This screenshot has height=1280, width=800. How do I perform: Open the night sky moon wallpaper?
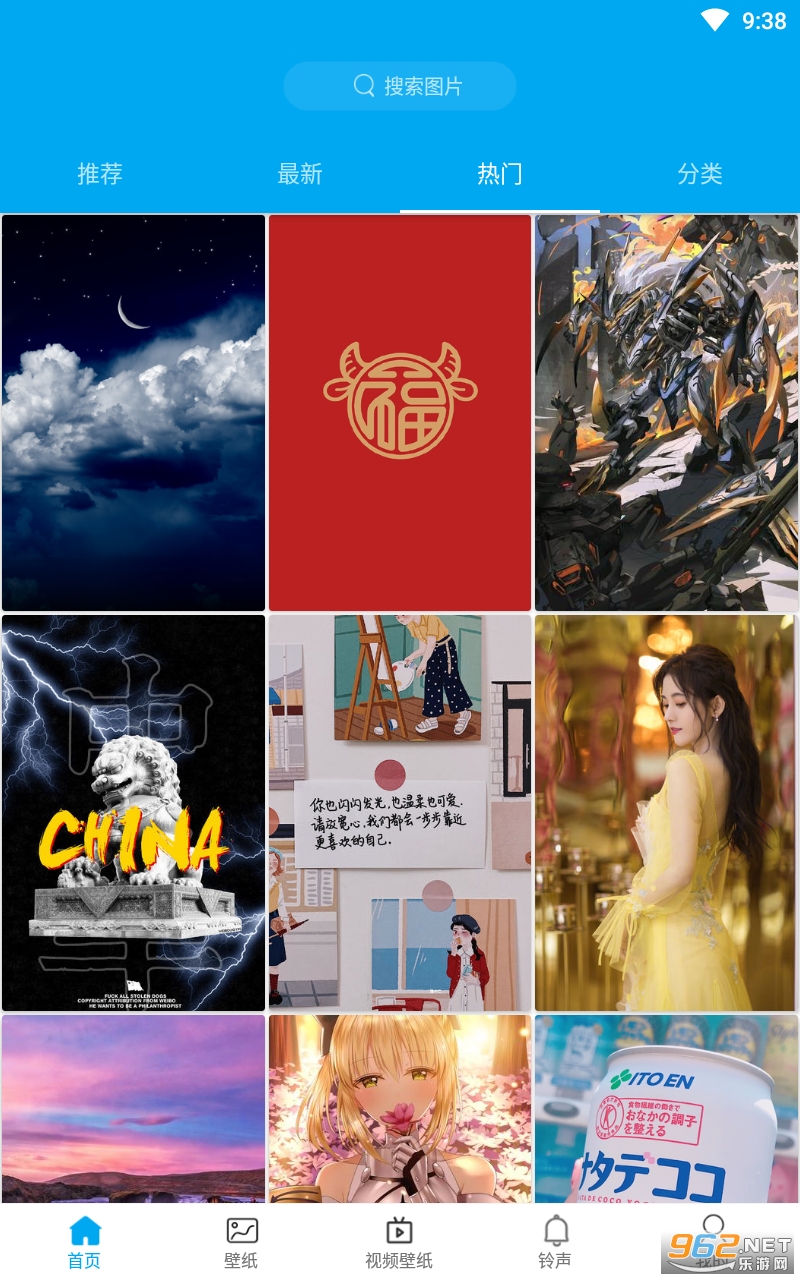(x=133, y=413)
